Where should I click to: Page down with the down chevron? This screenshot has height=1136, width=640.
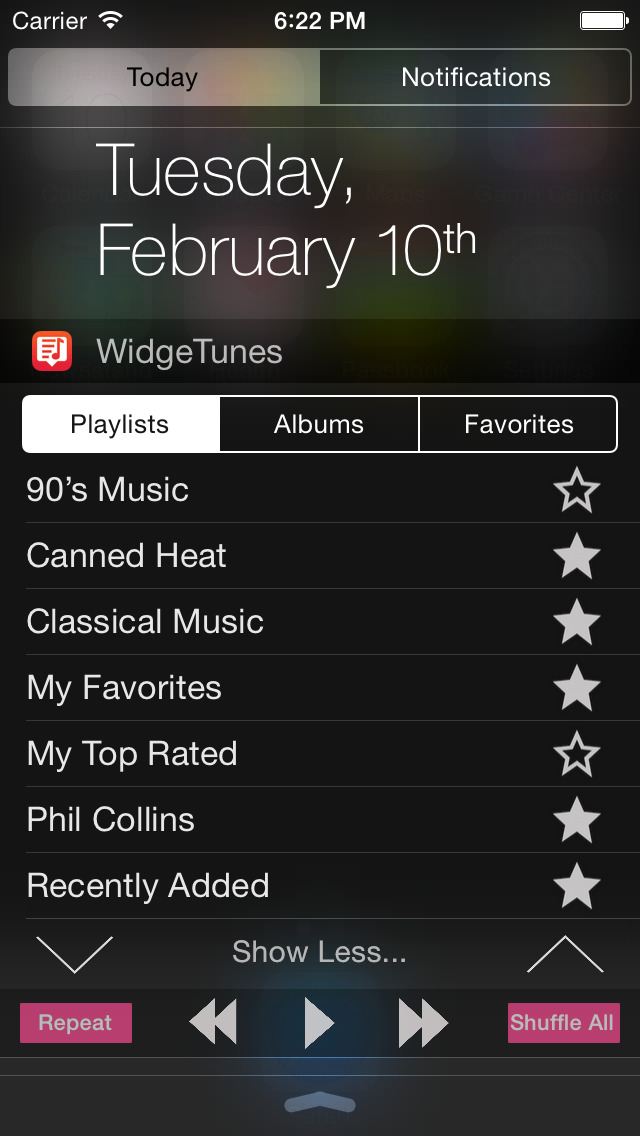(75, 954)
